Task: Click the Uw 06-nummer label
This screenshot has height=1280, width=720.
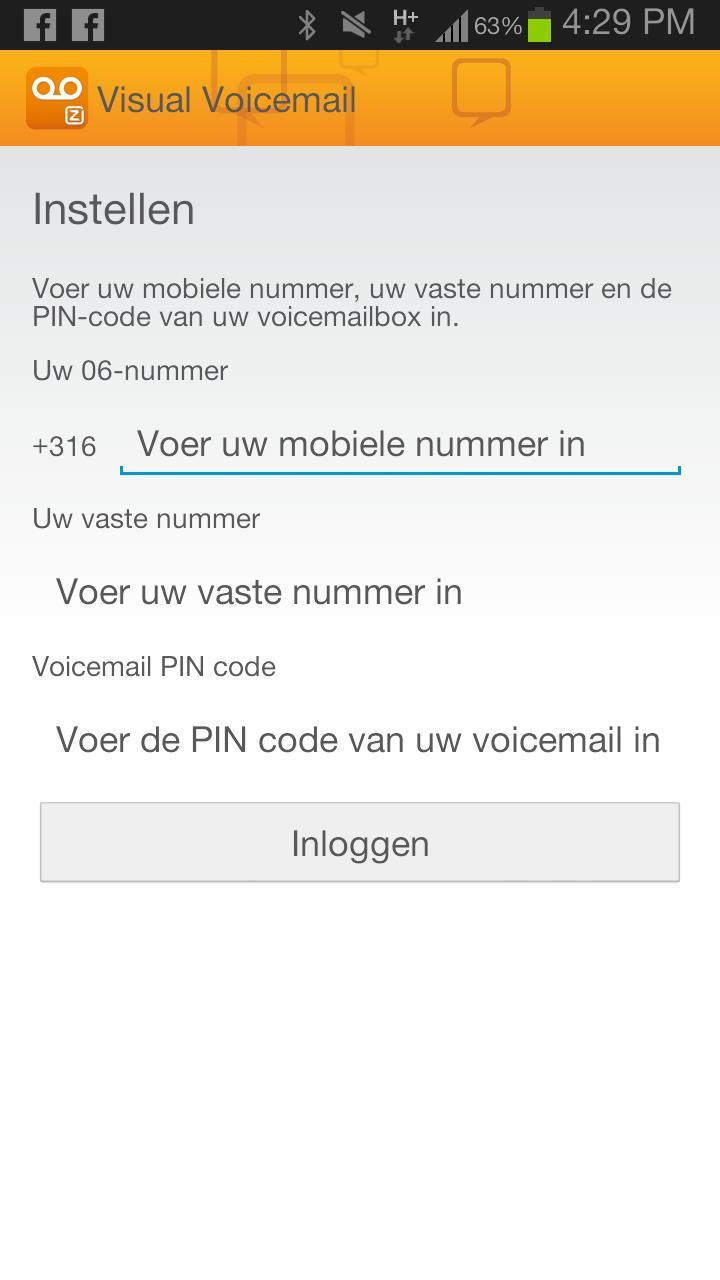Action: click(x=130, y=370)
